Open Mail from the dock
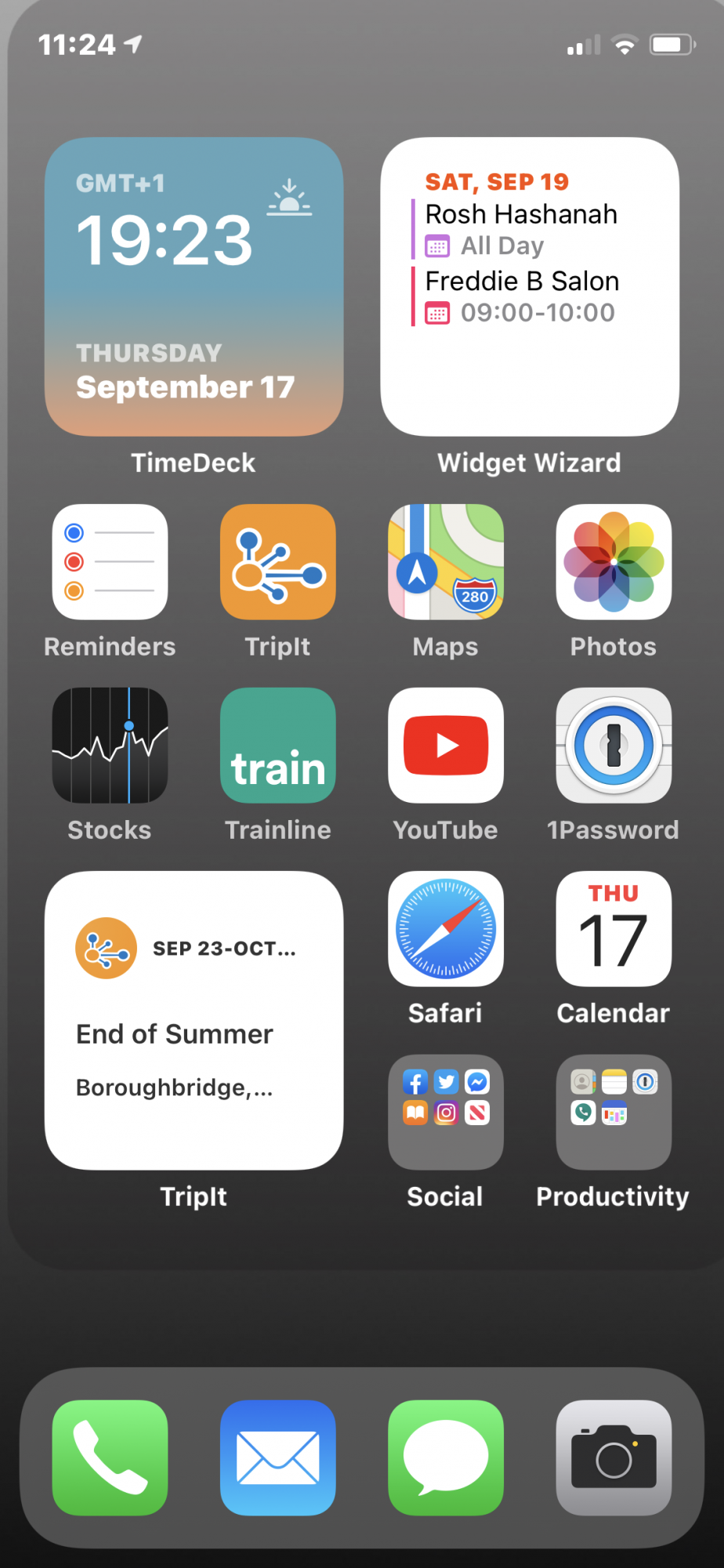 click(278, 1458)
